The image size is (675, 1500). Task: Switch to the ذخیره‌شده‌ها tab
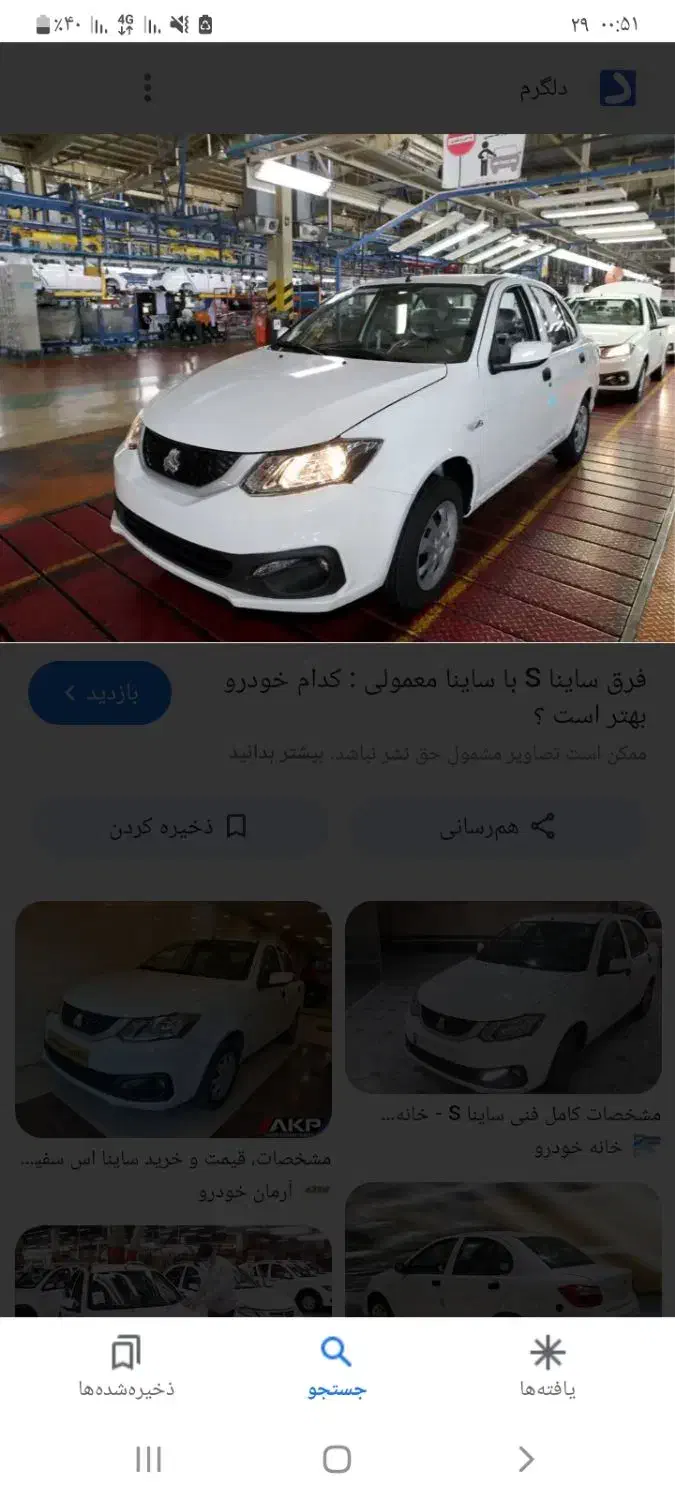point(126,1366)
